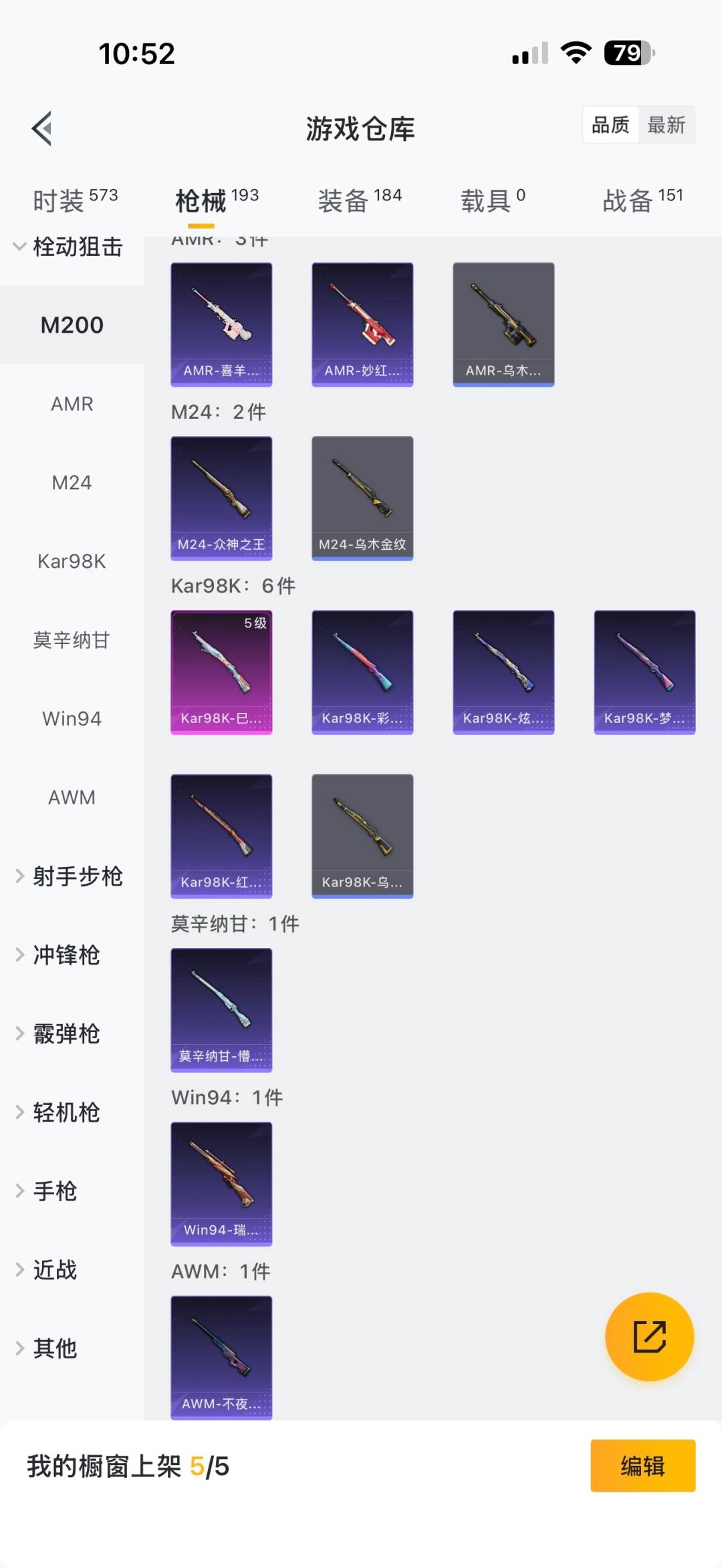Expand the 冲锋枪 category

[67, 955]
